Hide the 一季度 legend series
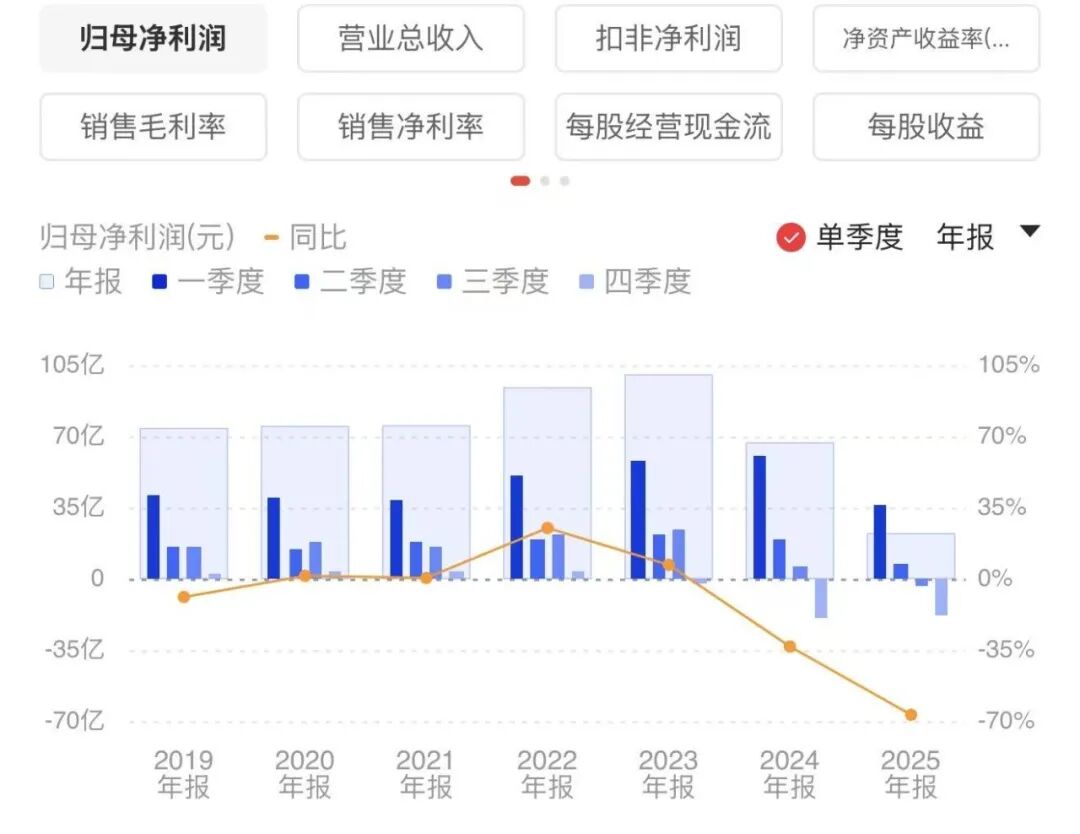This screenshot has height=834, width=1080. coord(208,282)
